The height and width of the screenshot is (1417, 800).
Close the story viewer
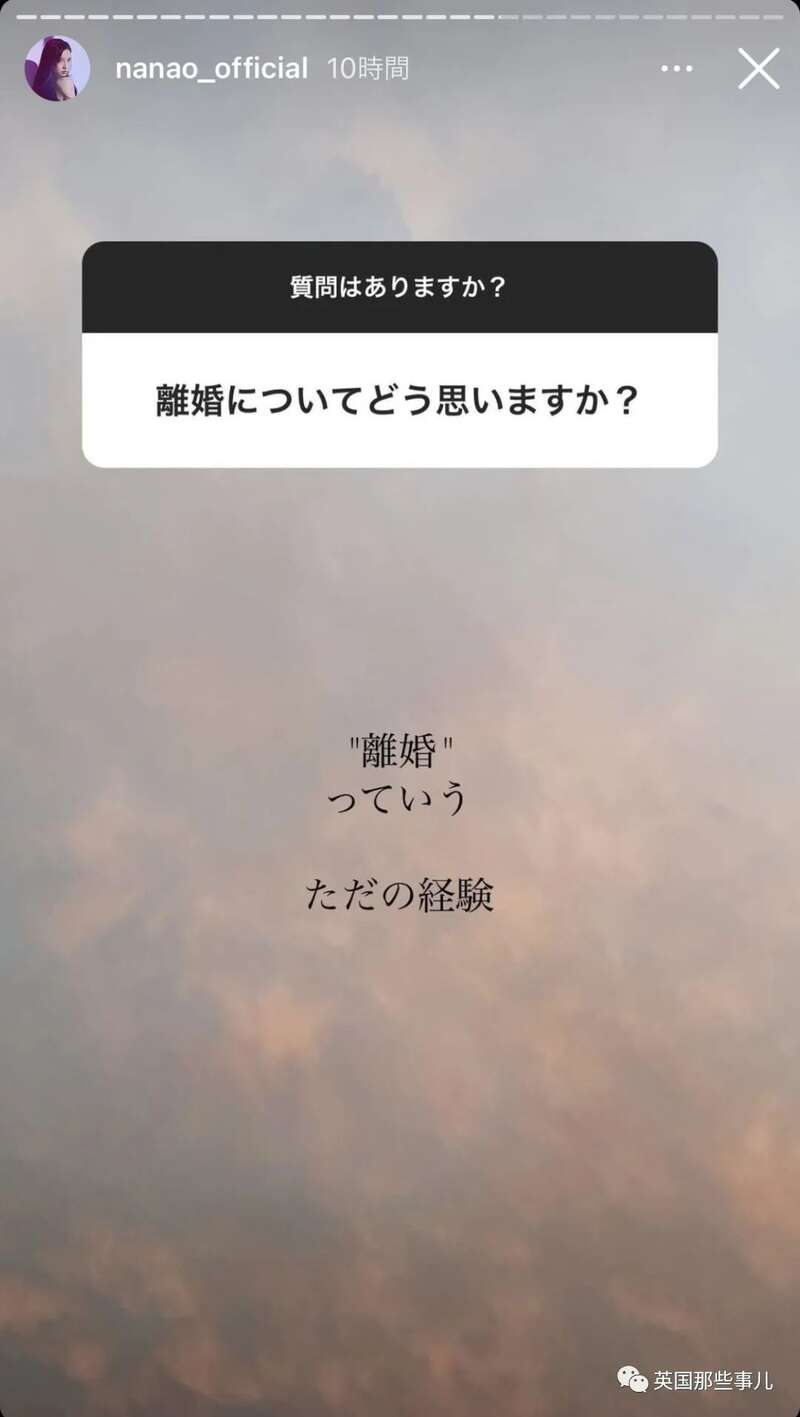758,69
